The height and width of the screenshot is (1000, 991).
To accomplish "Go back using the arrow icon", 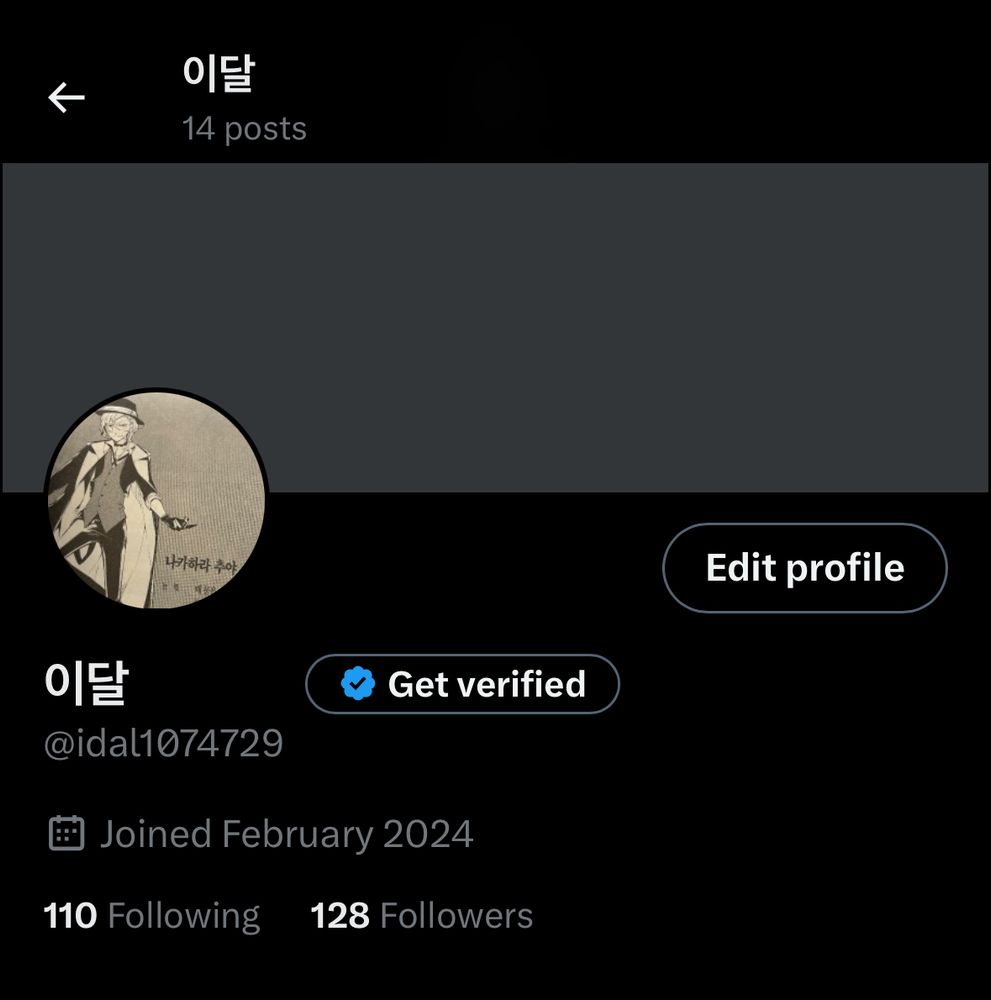I will click(x=66, y=98).
